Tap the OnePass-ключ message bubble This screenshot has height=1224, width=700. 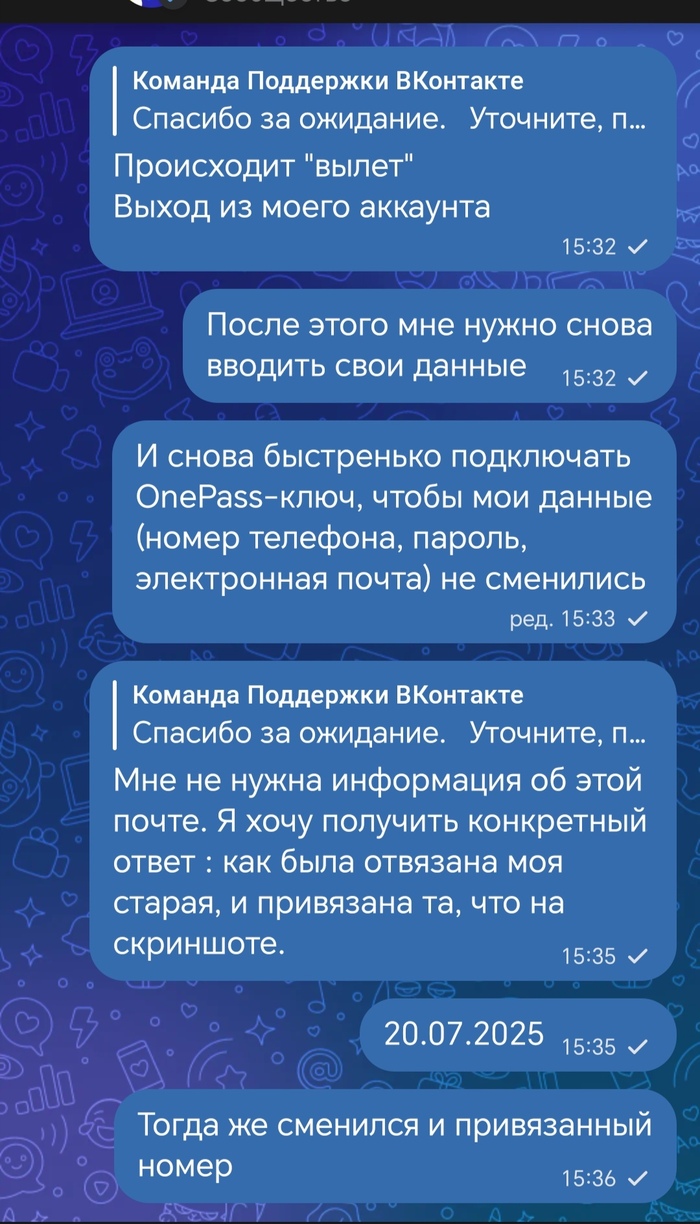(390, 529)
